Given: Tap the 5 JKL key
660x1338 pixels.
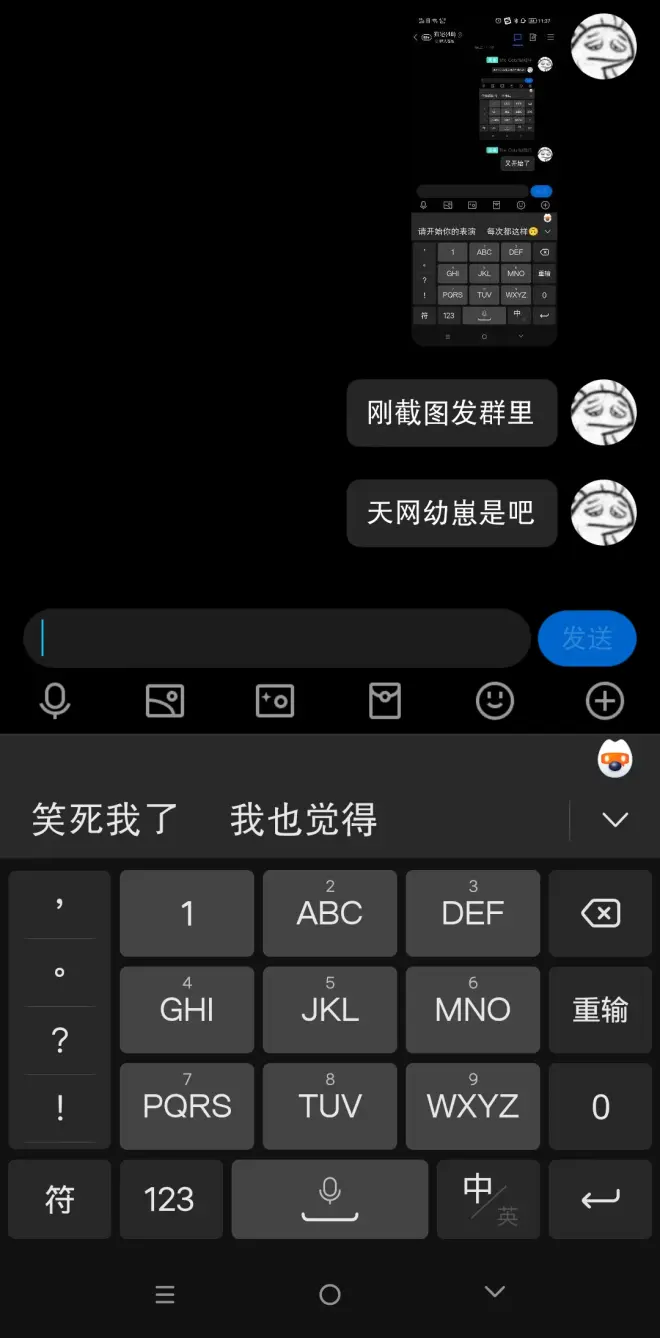Looking at the screenshot, I should [x=330, y=1009].
